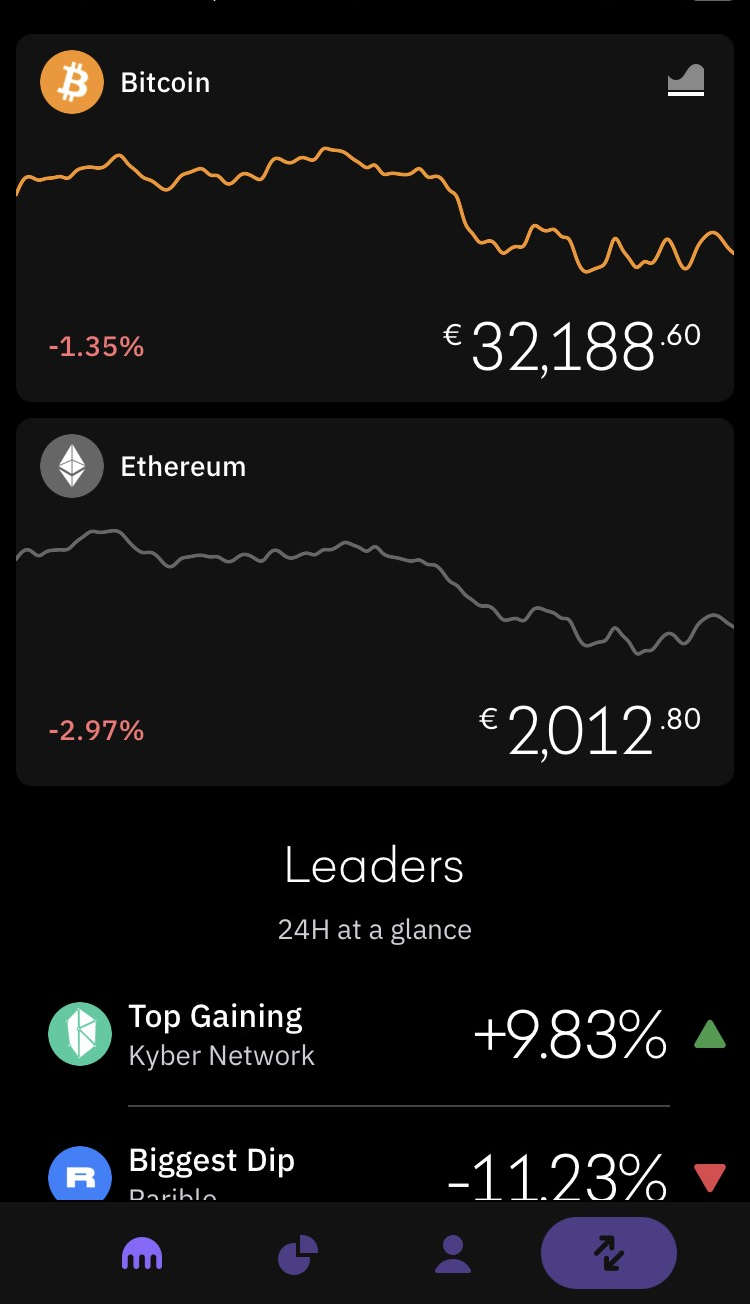Open the account profile tab
Screen dimensions: 750x1304
point(453,1253)
